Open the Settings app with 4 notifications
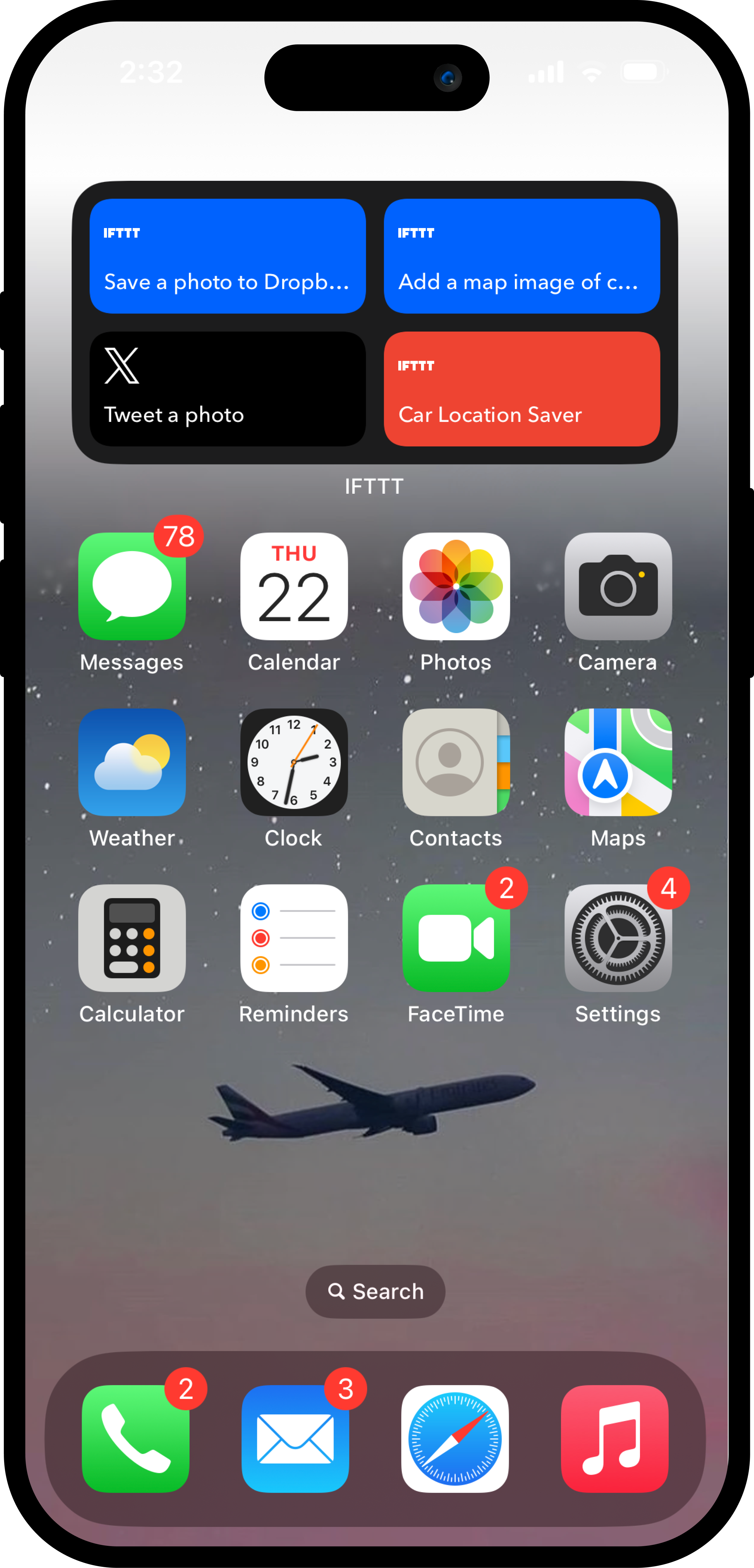Screen dimensions: 754x1568 point(618,938)
